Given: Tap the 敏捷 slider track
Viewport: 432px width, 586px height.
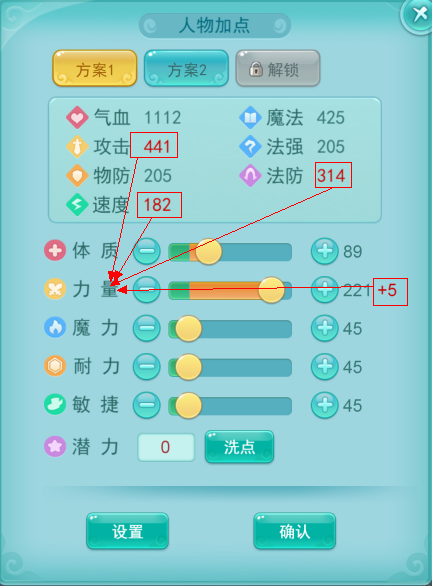Looking at the screenshot, I should (x=230, y=405).
